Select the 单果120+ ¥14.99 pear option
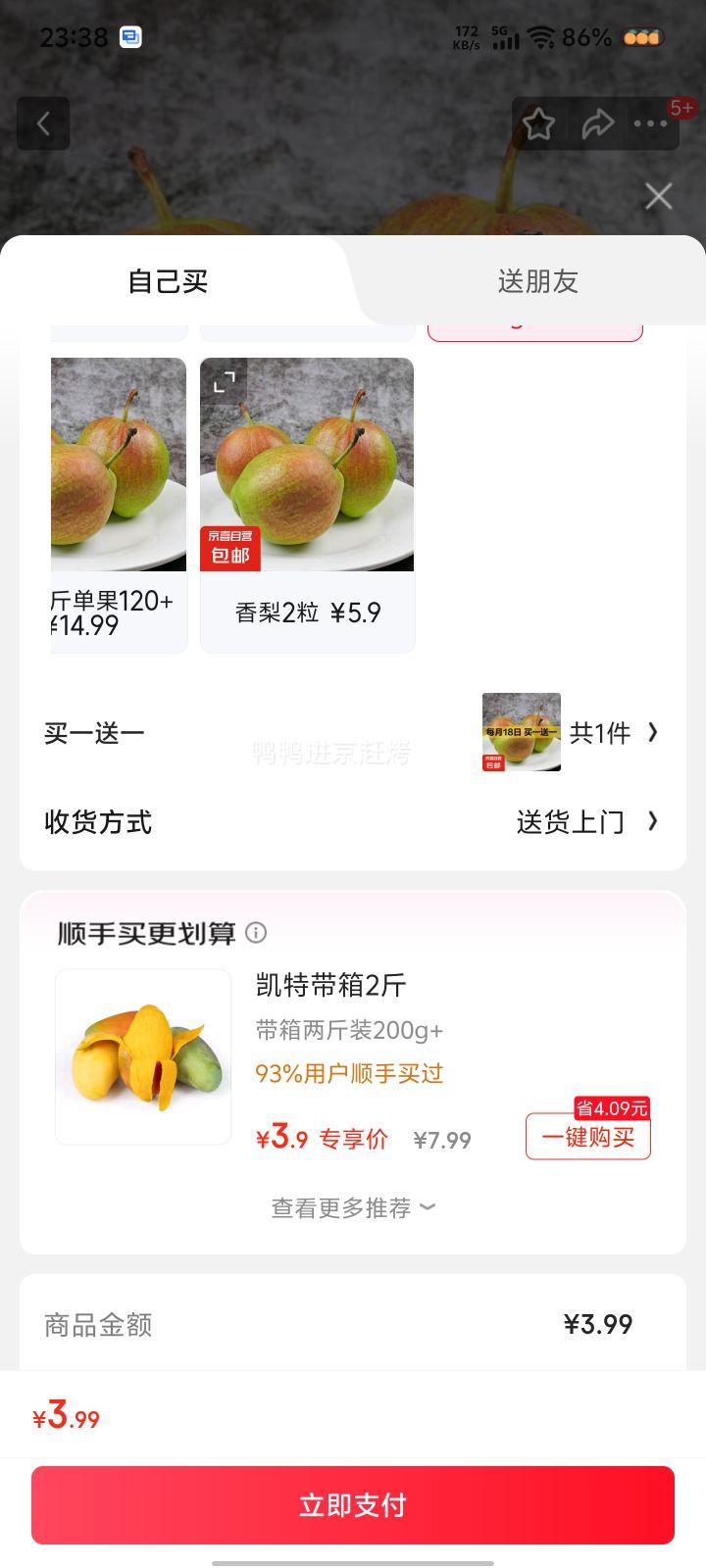Viewport: 706px width, 1568px height. point(119,505)
